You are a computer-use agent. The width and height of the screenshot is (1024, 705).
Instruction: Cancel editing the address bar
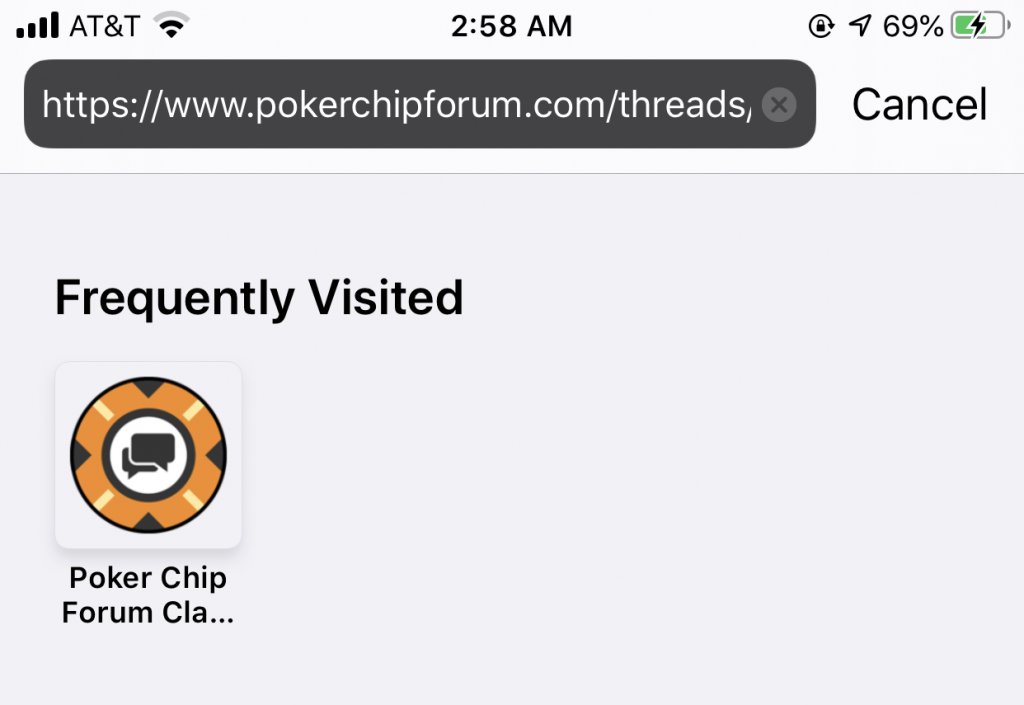919,105
